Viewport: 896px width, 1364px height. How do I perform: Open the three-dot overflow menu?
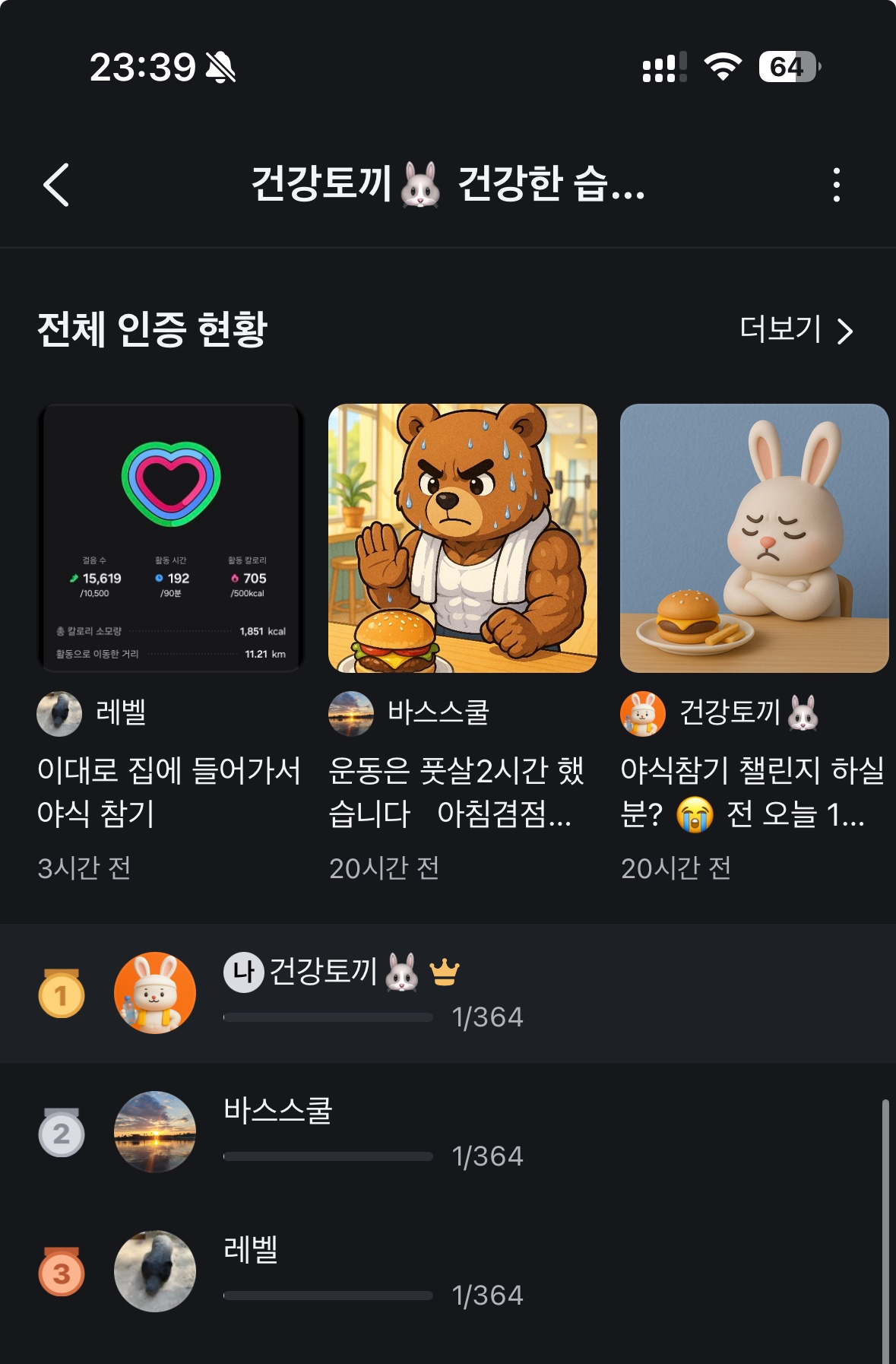pyautogui.click(x=836, y=185)
